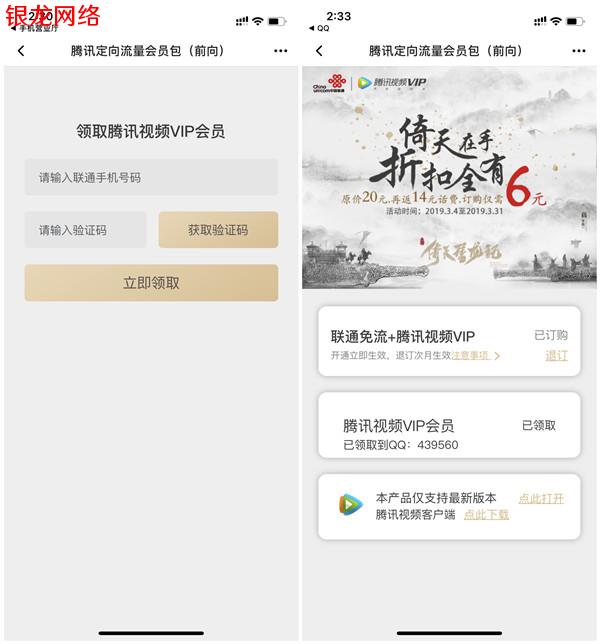
Task: Tap 获取验证码 to request a code
Action: click(x=218, y=230)
